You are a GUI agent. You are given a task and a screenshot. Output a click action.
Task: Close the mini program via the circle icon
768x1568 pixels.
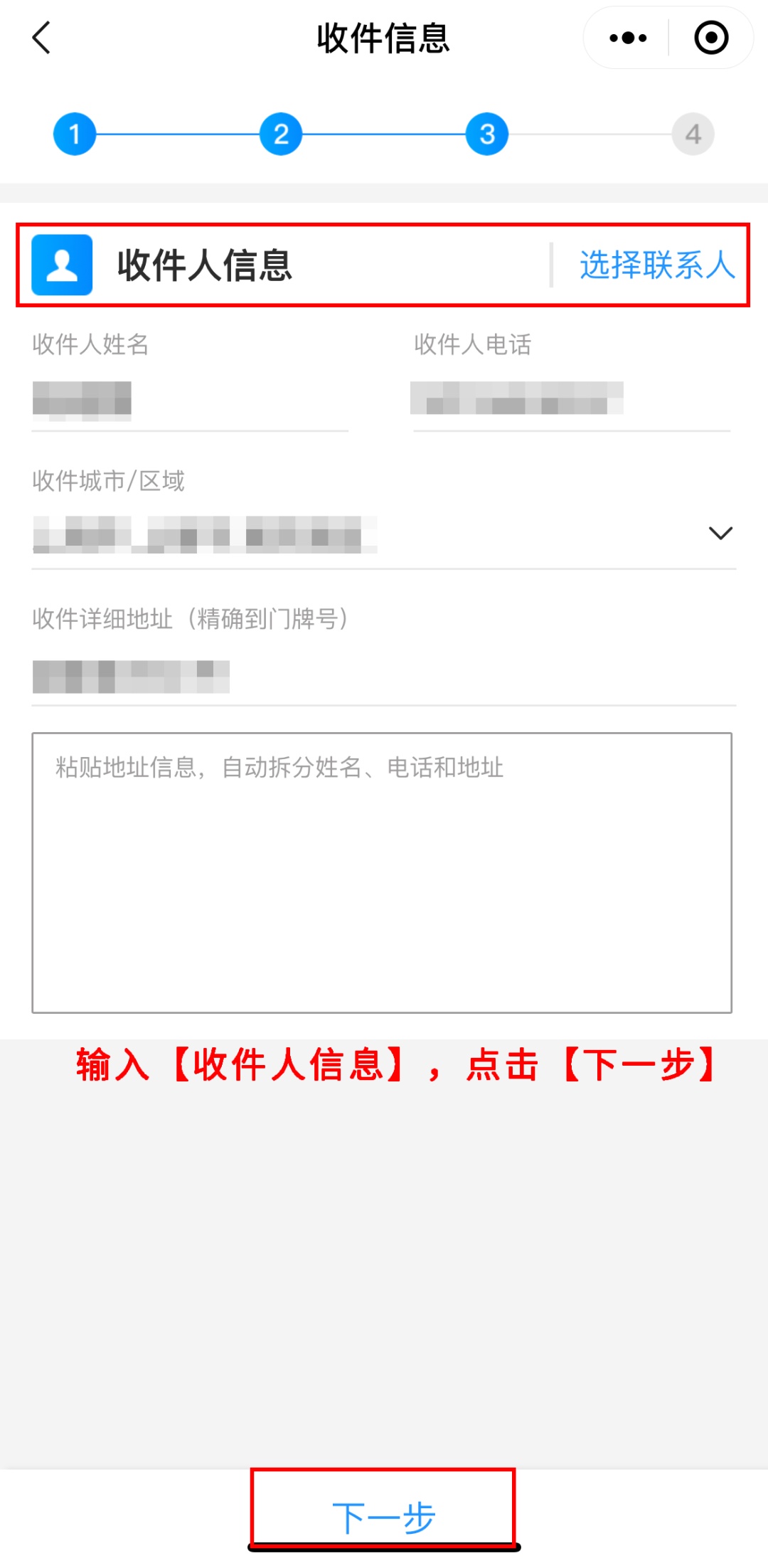(711, 38)
